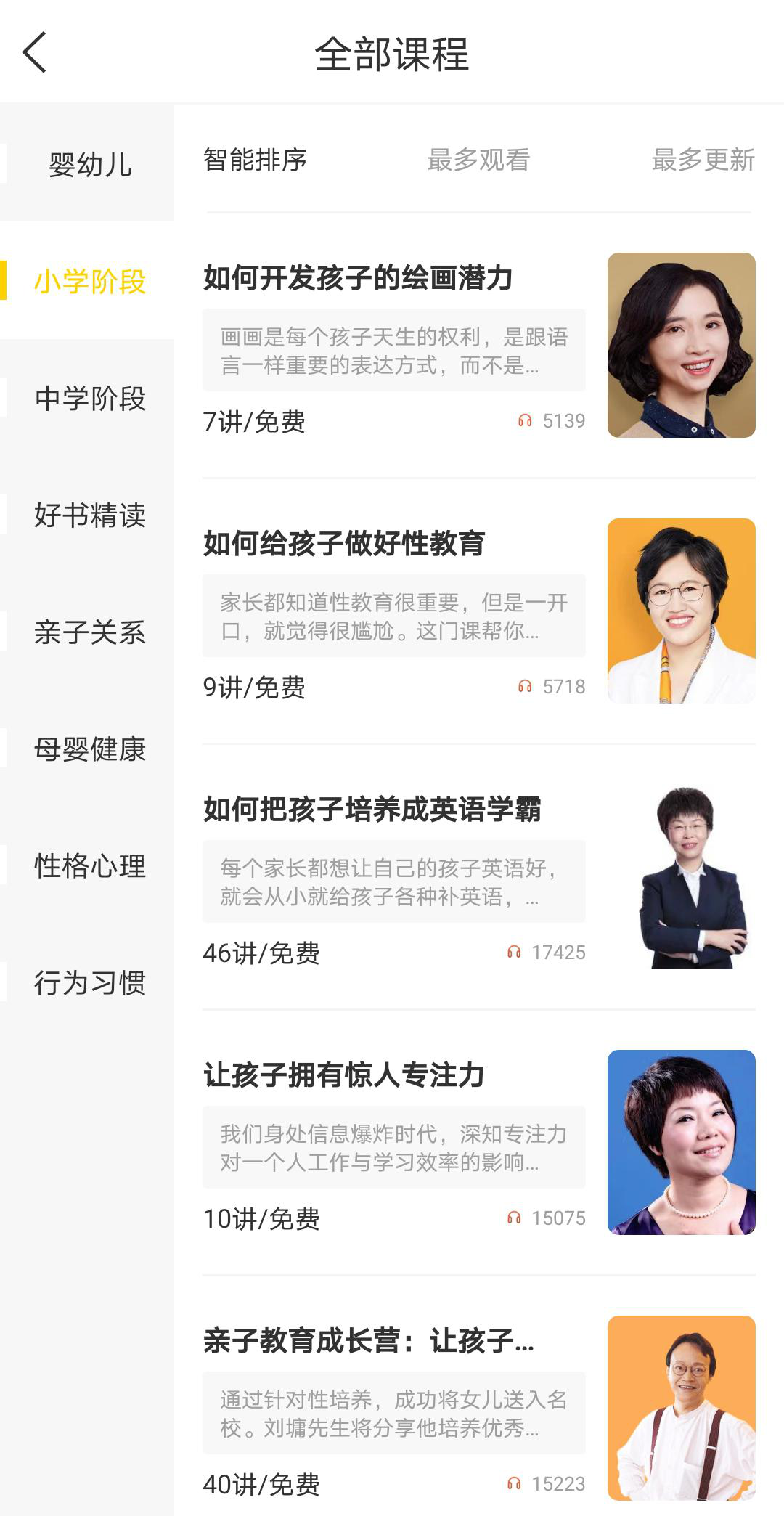Select the 婴幼儿 category
Screen dimensions: 784x1516
[90, 165]
